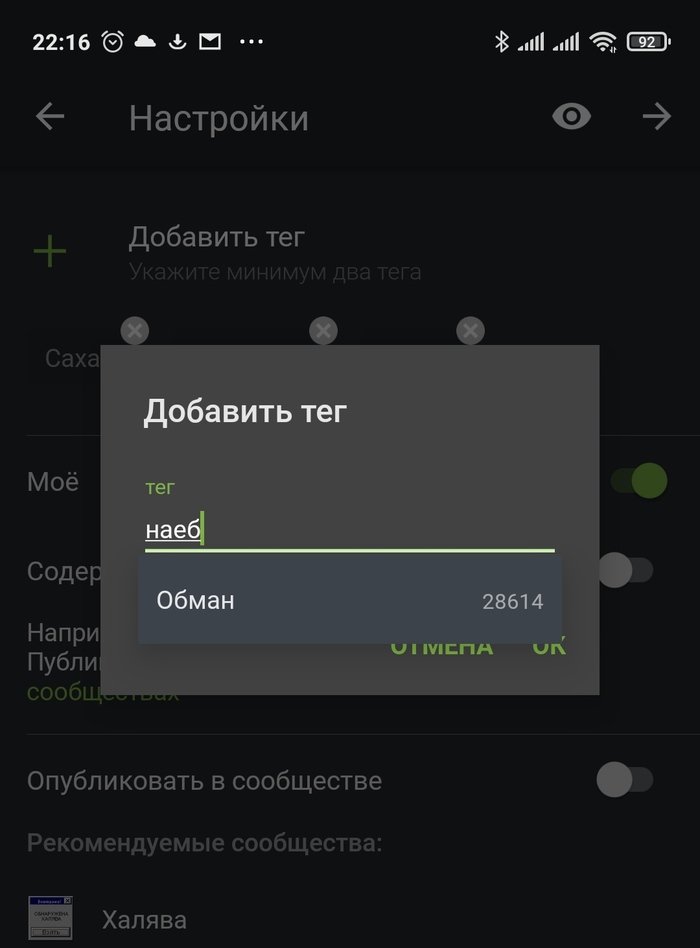Select the Обман tag suggestion

[349, 600]
